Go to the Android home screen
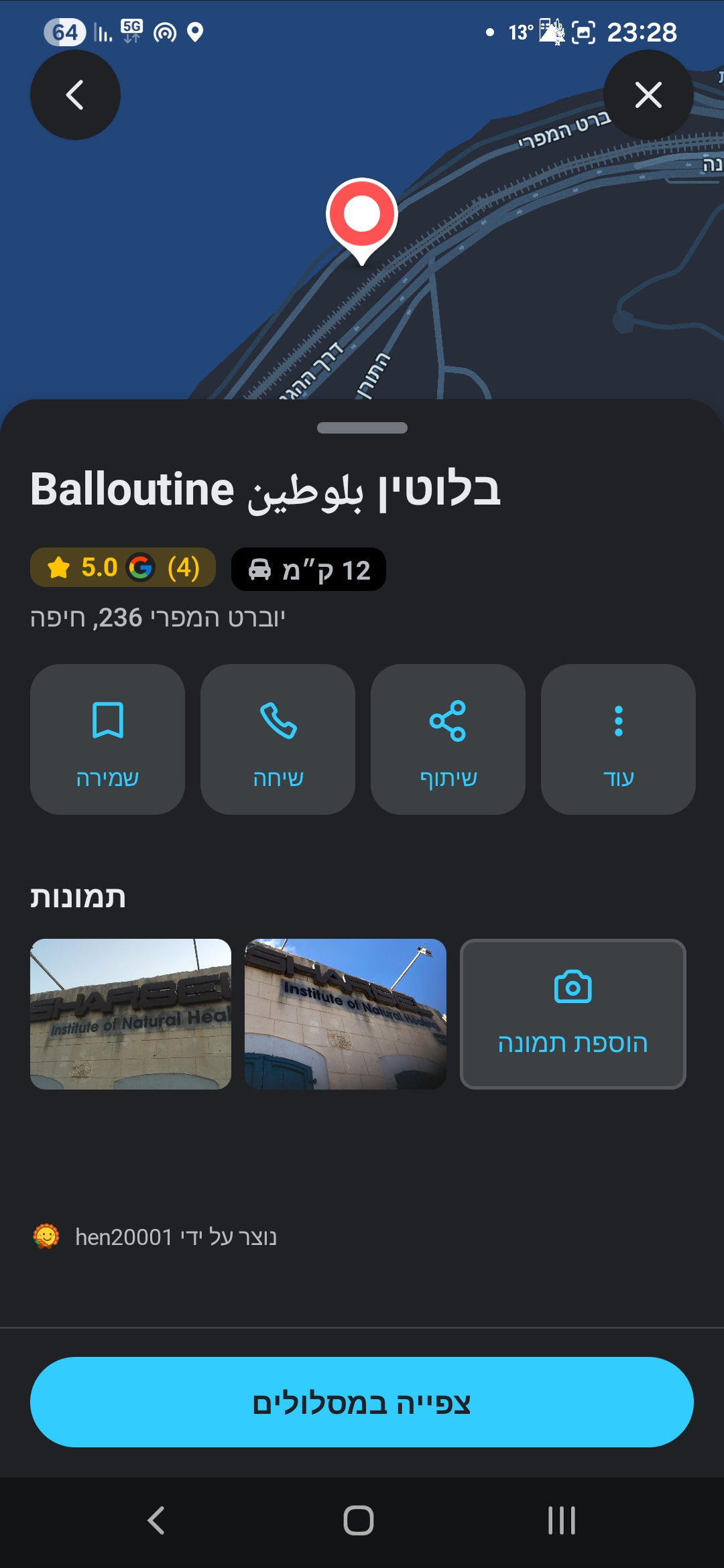Image resolution: width=724 pixels, height=1568 pixels. click(359, 1520)
